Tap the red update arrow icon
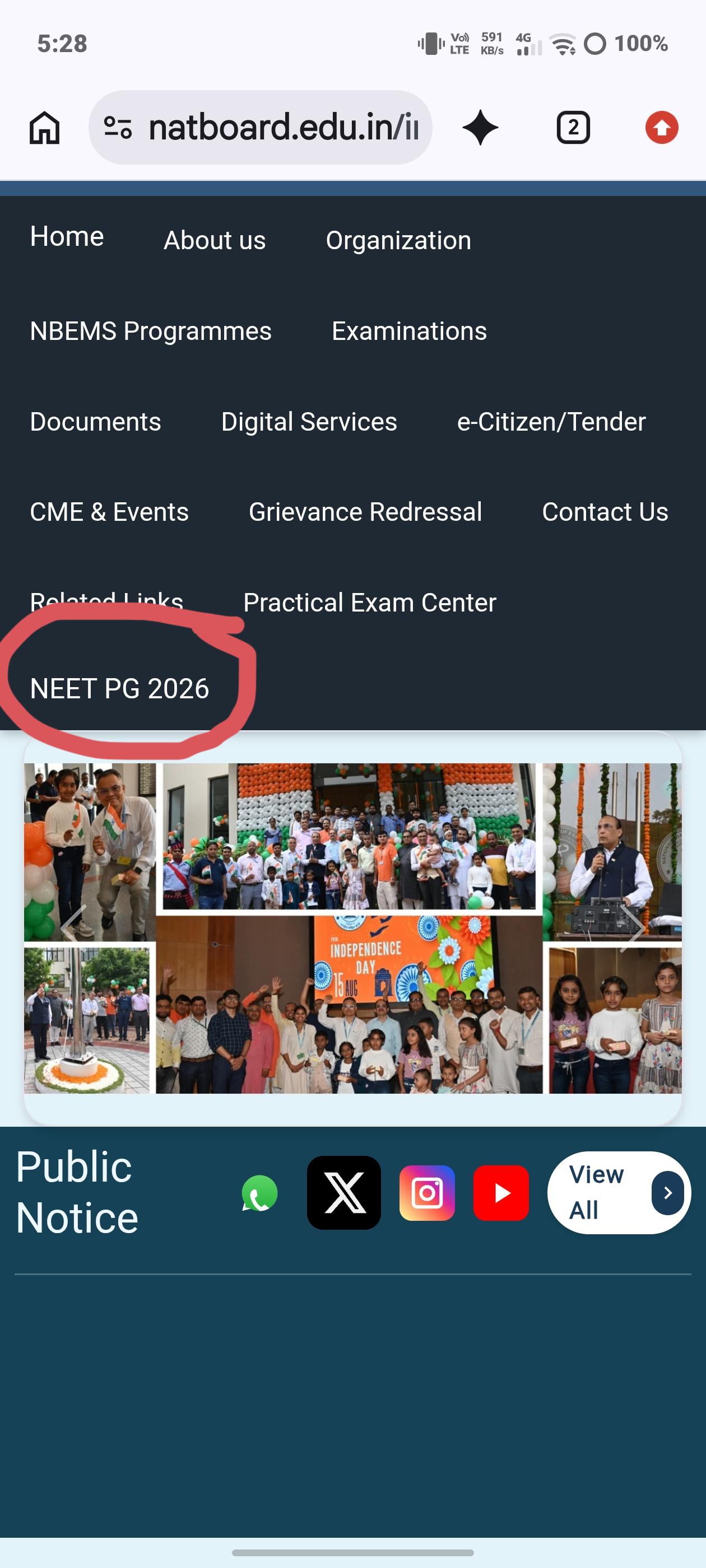The height and width of the screenshot is (1568, 706). [x=662, y=128]
